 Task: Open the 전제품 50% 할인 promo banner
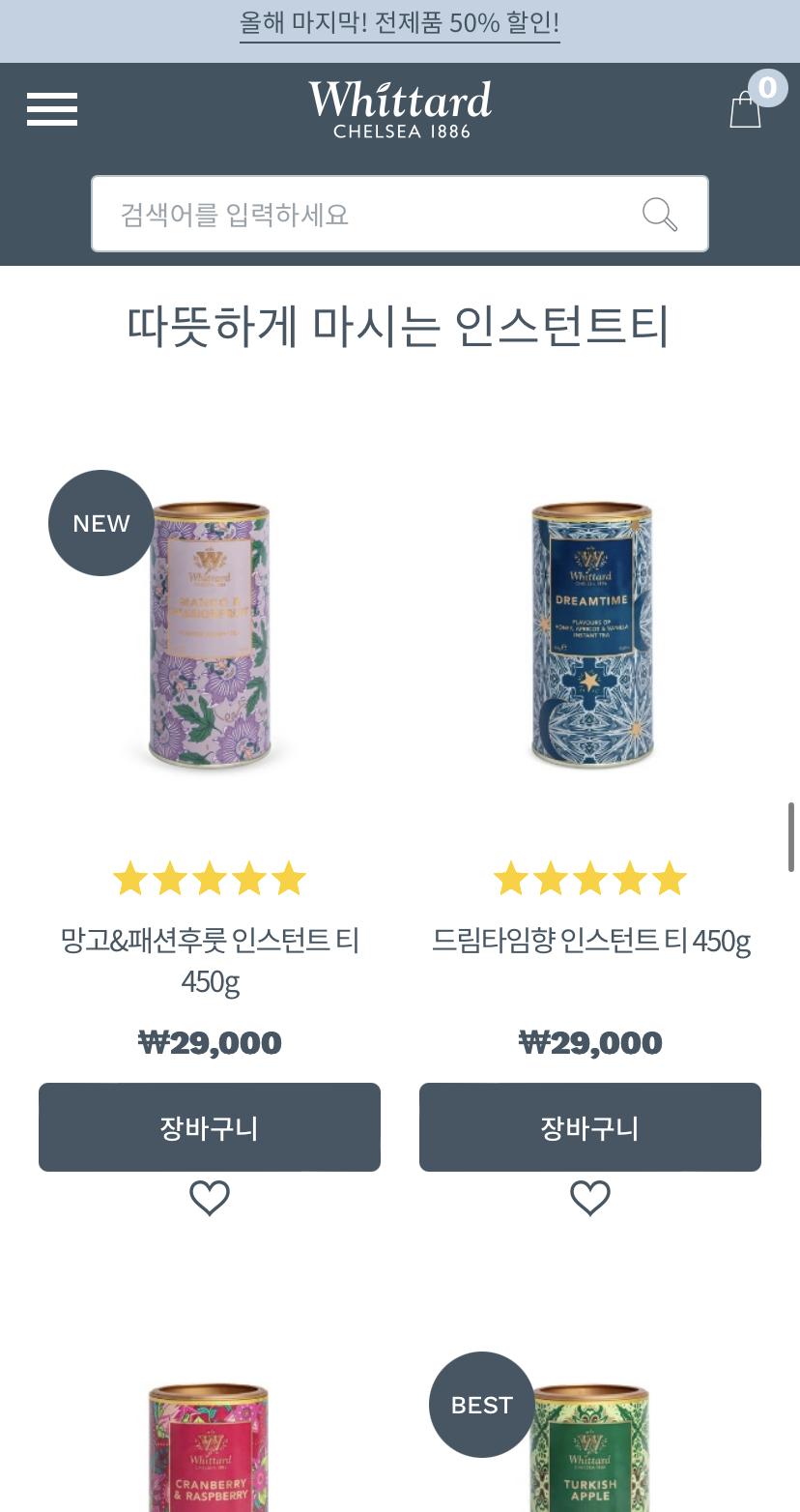(400, 23)
